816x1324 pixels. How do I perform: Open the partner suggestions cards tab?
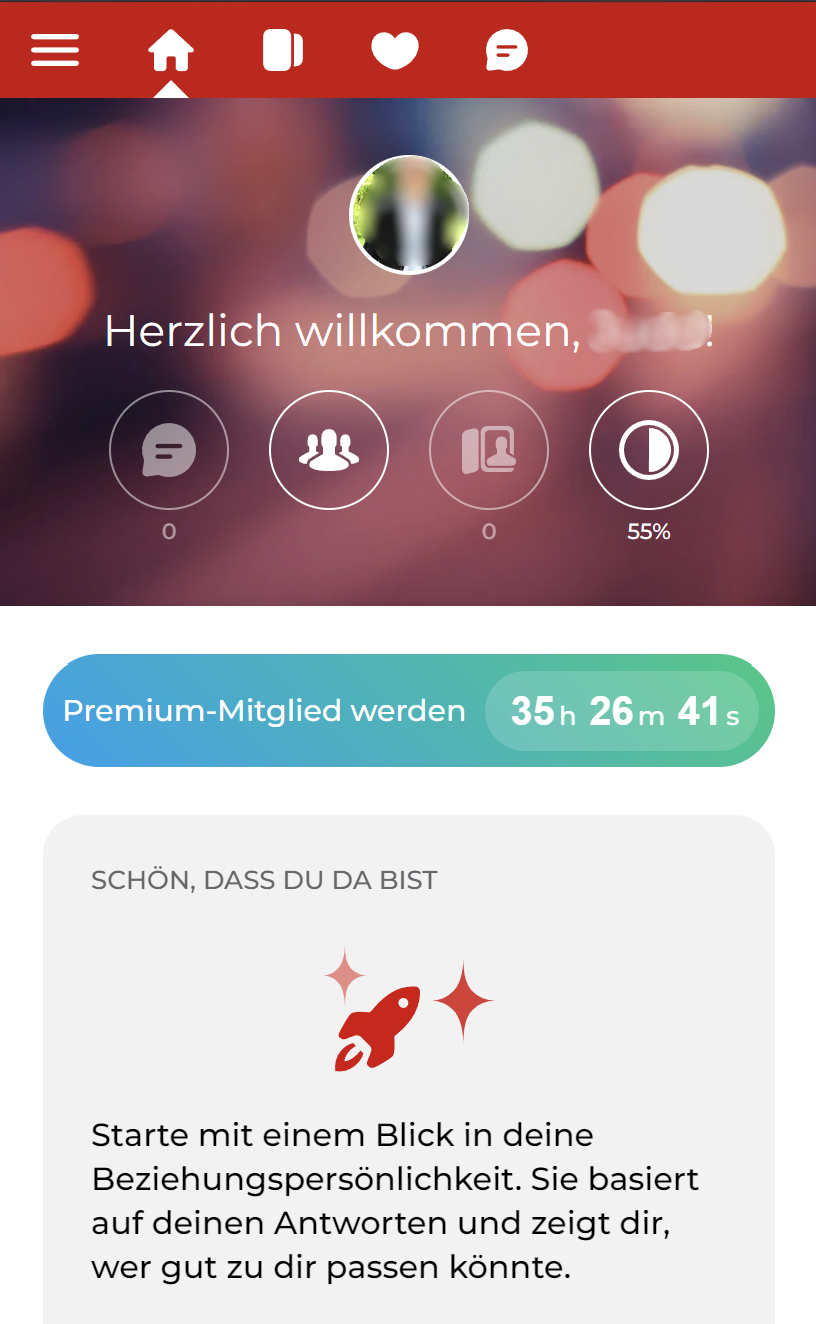(283, 50)
